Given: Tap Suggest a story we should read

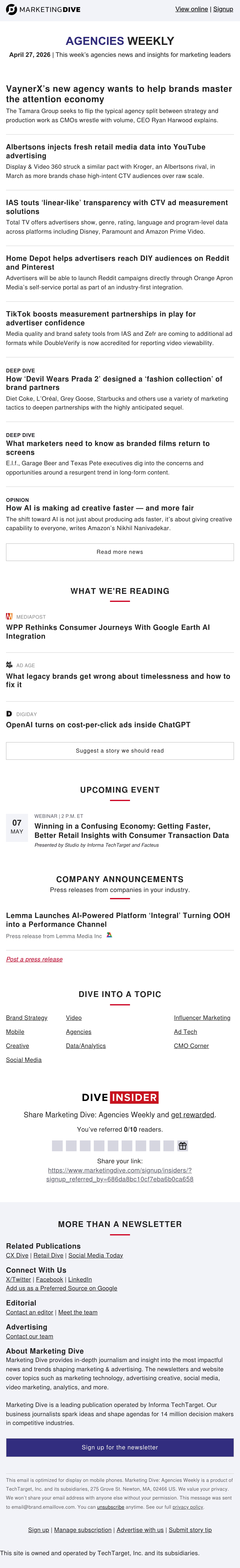Looking at the screenshot, I should coord(120,751).
